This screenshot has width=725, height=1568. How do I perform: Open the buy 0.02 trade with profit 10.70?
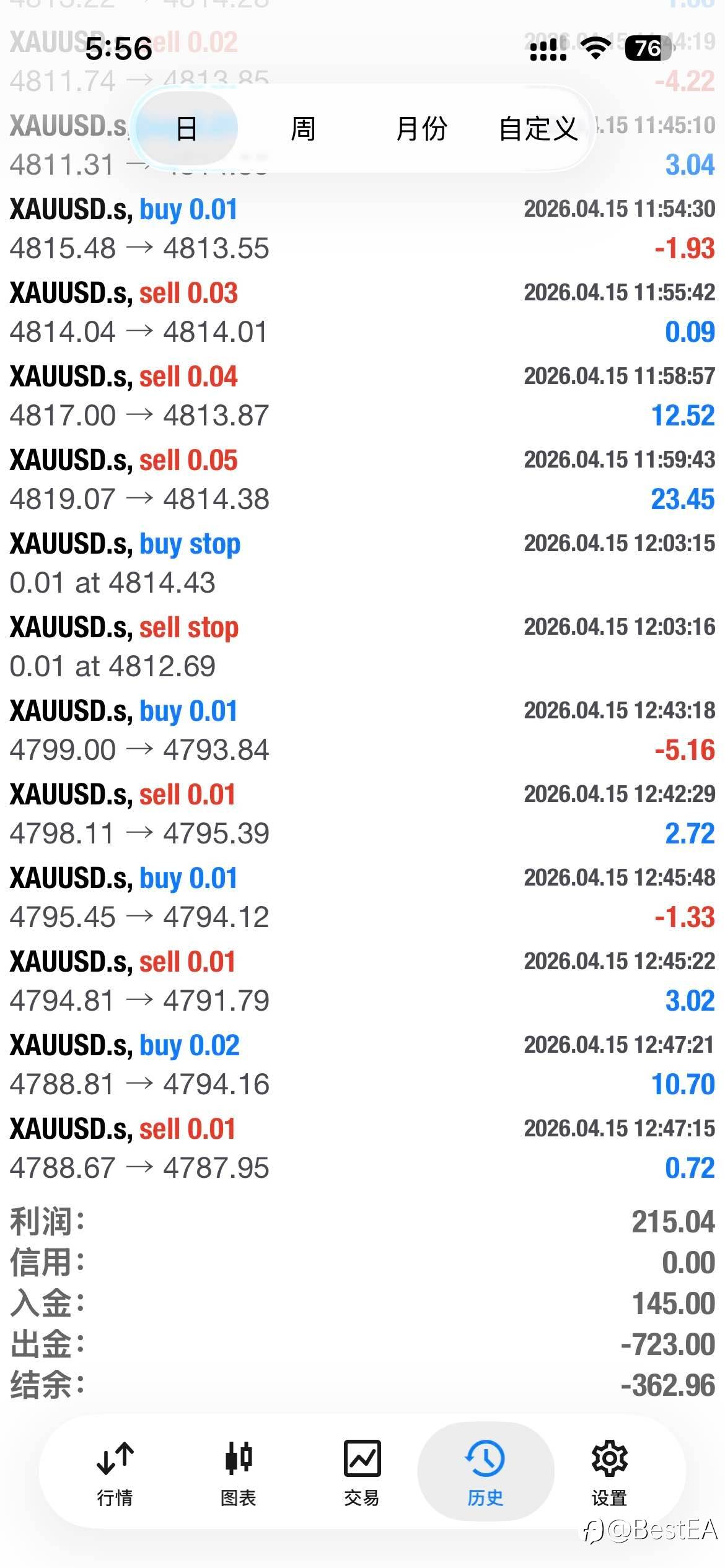[362, 1065]
